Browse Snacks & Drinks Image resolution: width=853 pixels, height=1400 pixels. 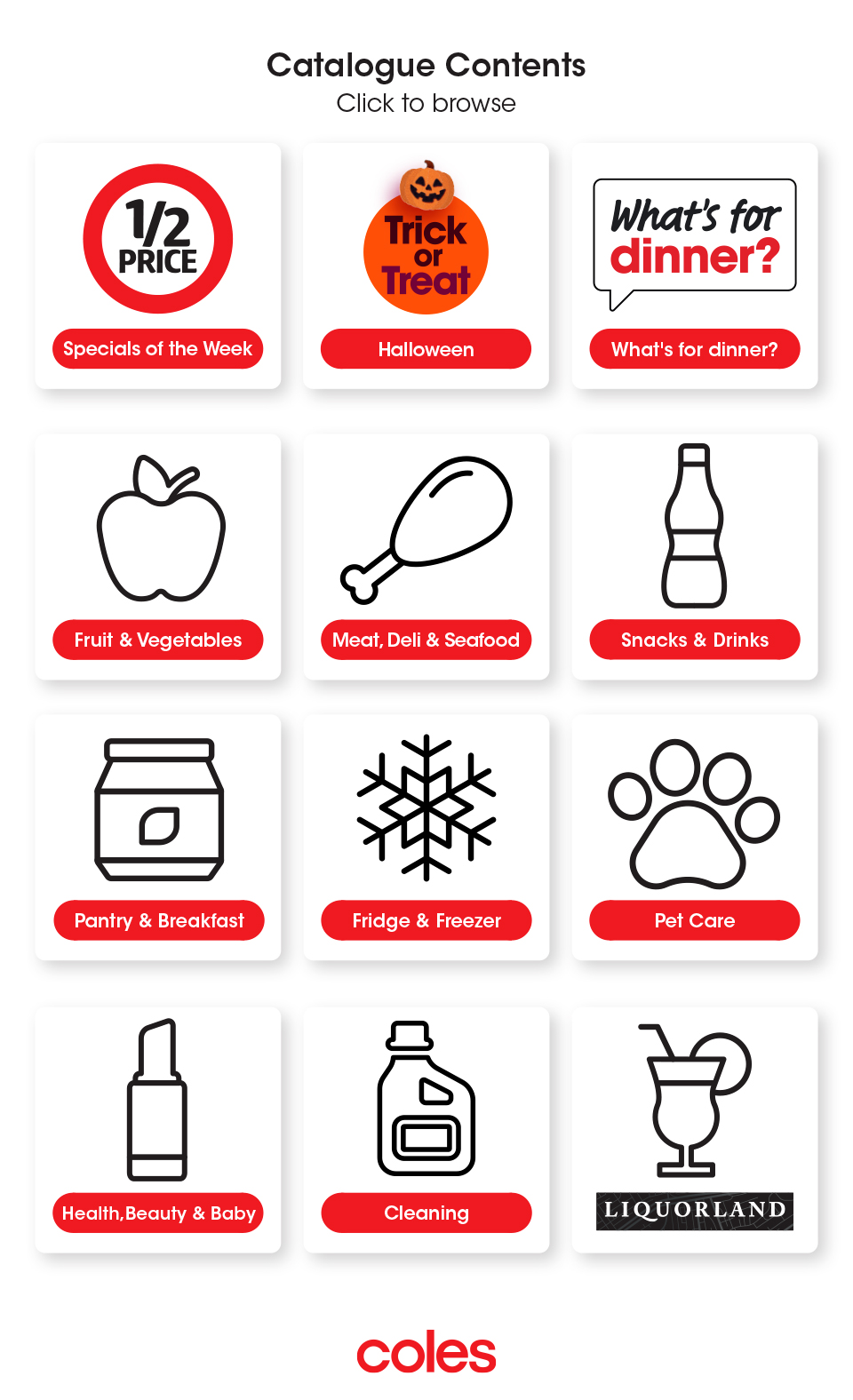tap(694, 557)
